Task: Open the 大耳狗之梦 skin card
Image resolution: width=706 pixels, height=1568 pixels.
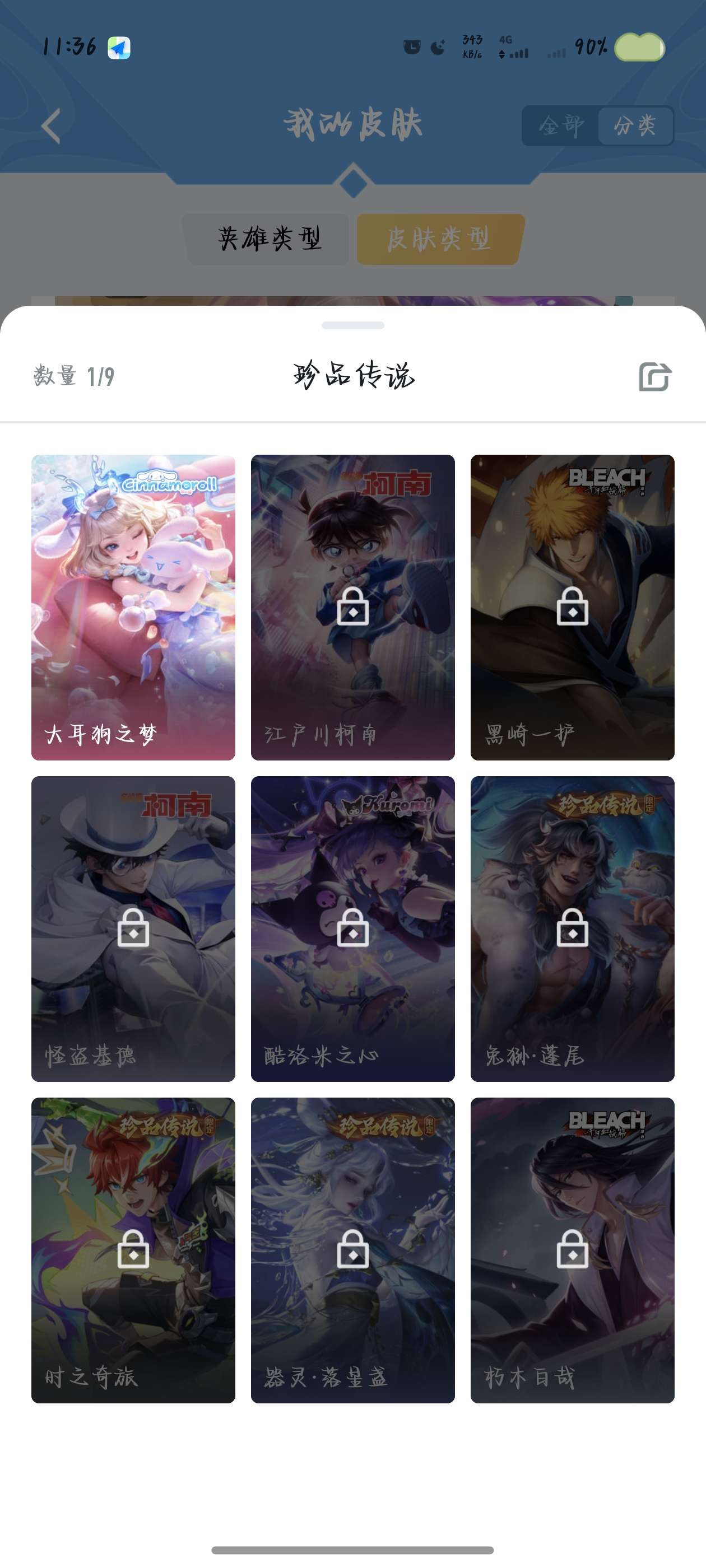Action: point(133,607)
